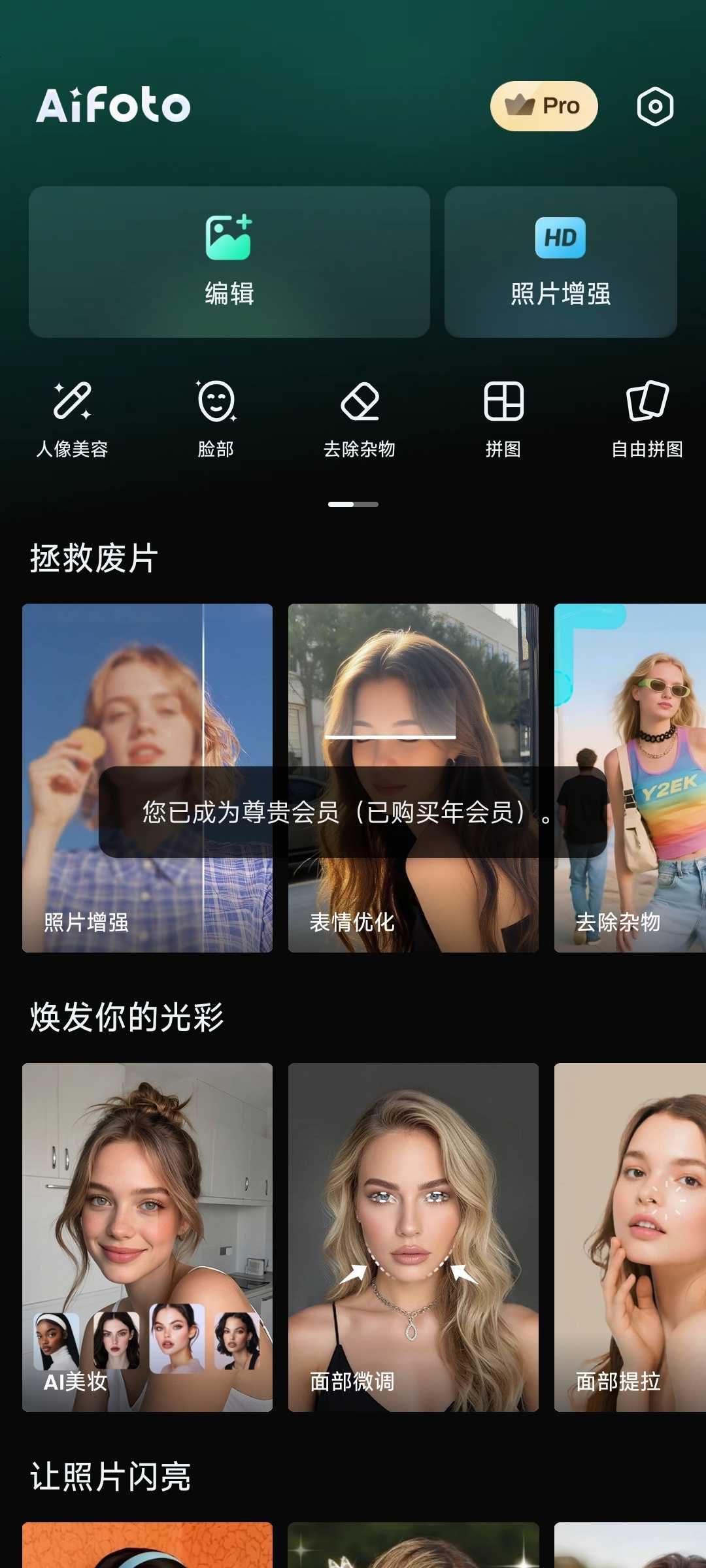
Task: Try the AI美妆 makeup card
Action: click(x=147, y=1236)
